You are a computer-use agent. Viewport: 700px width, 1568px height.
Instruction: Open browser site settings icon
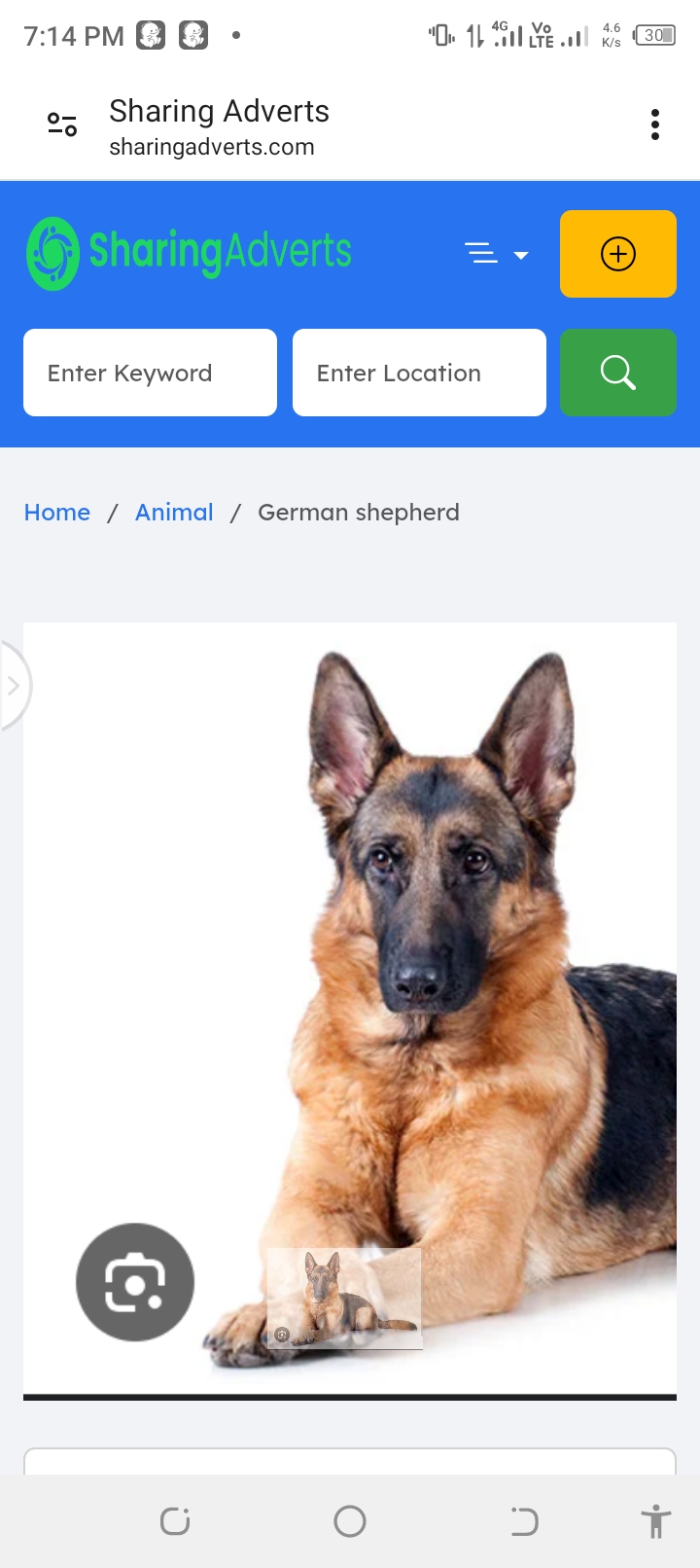click(x=62, y=125)
